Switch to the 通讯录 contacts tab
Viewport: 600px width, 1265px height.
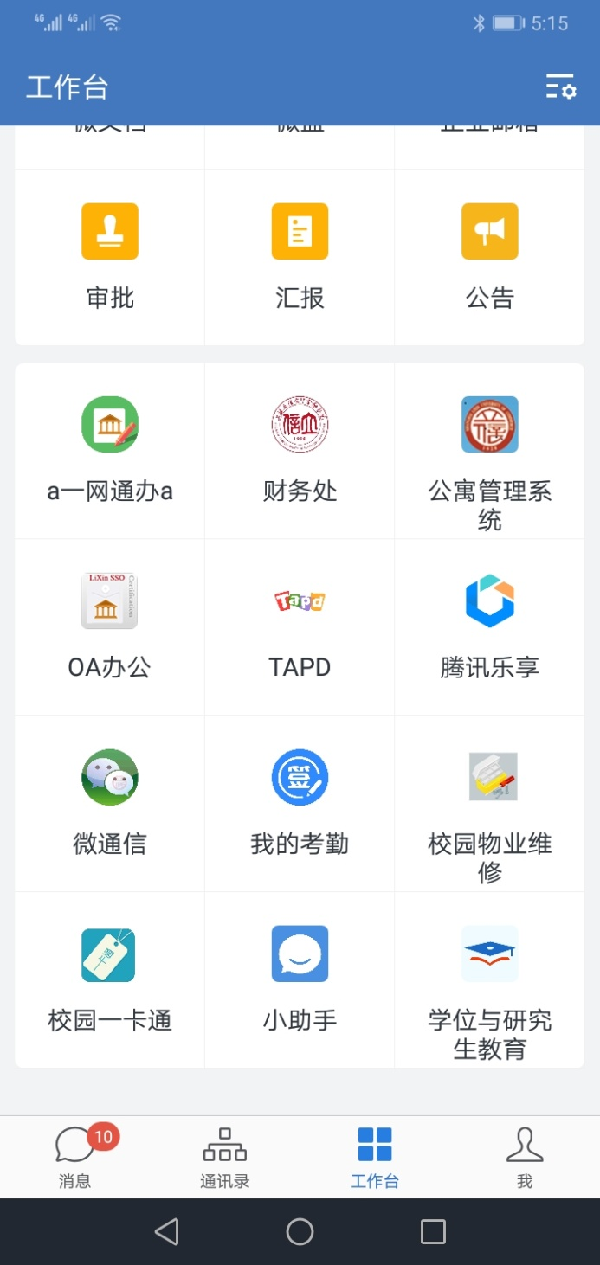click(x=225, y=1156)
